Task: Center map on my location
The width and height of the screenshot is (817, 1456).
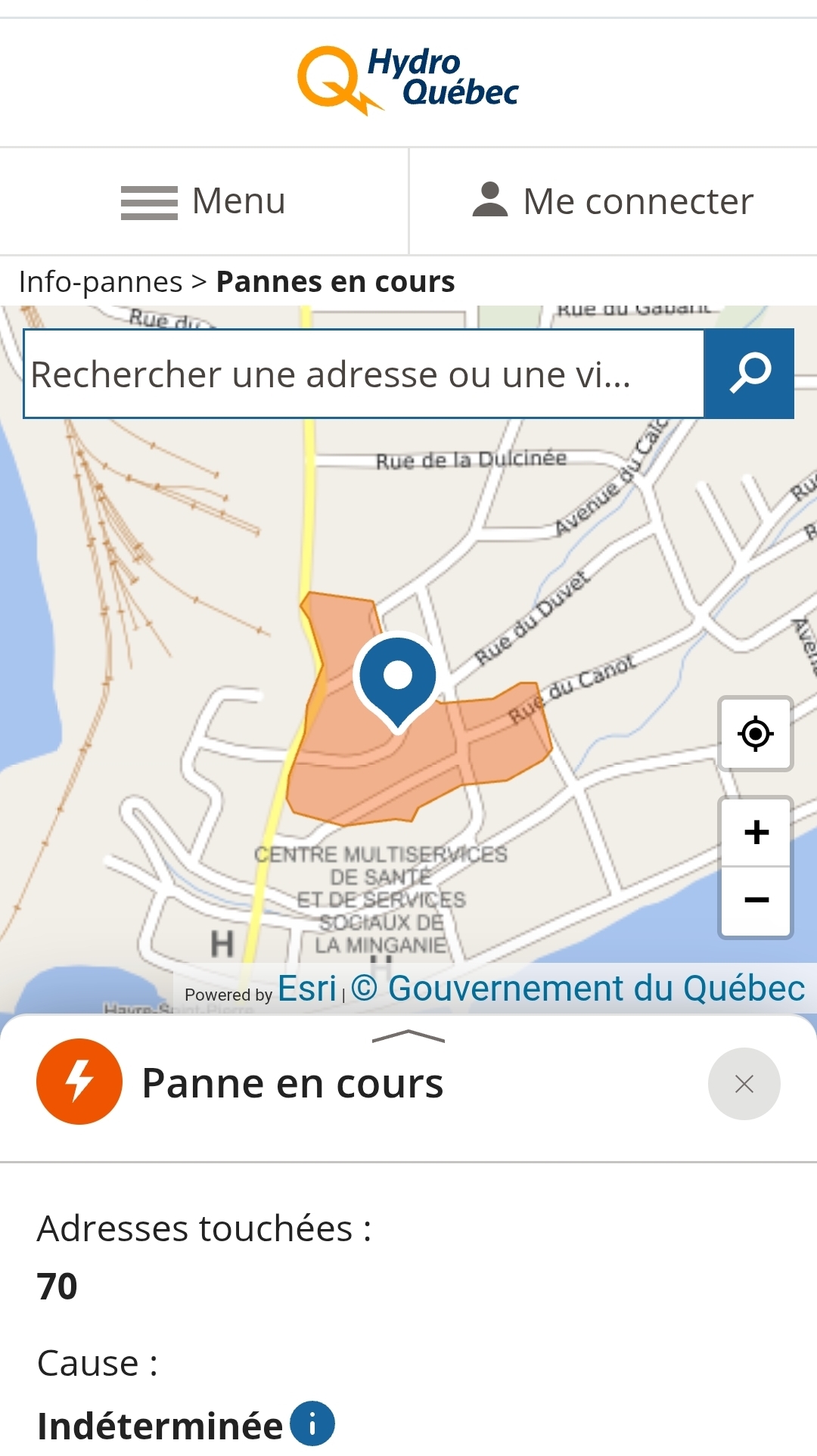Action: click(755, 734)
